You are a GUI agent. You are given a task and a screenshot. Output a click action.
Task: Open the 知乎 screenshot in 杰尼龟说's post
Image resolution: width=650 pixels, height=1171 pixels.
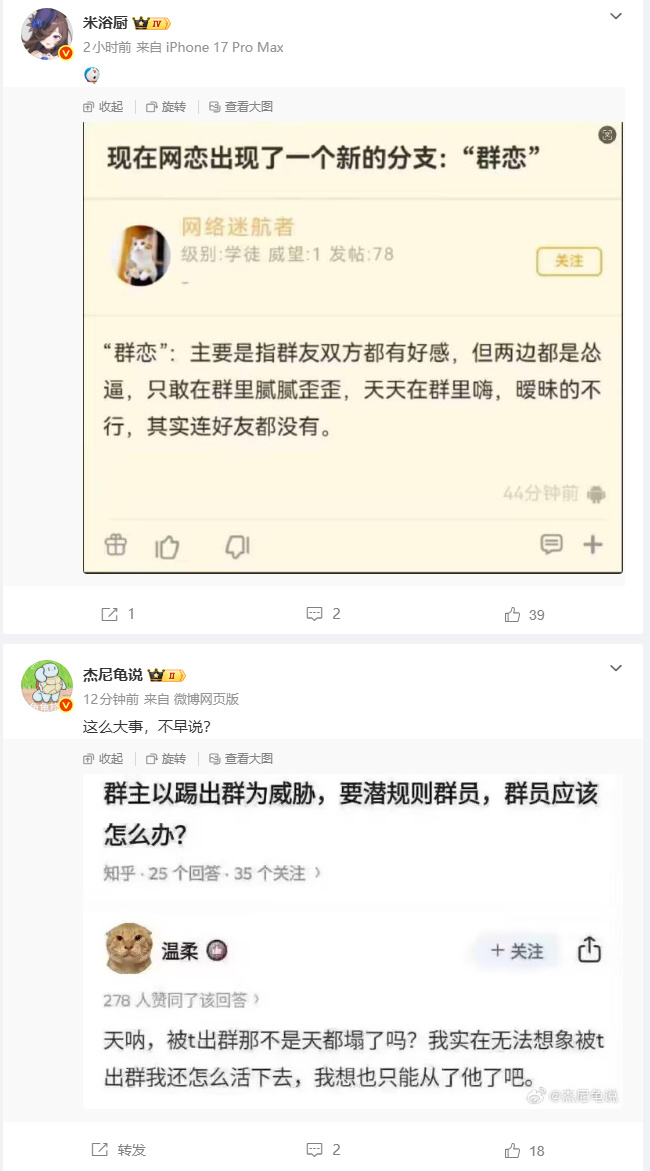[353, 940]
